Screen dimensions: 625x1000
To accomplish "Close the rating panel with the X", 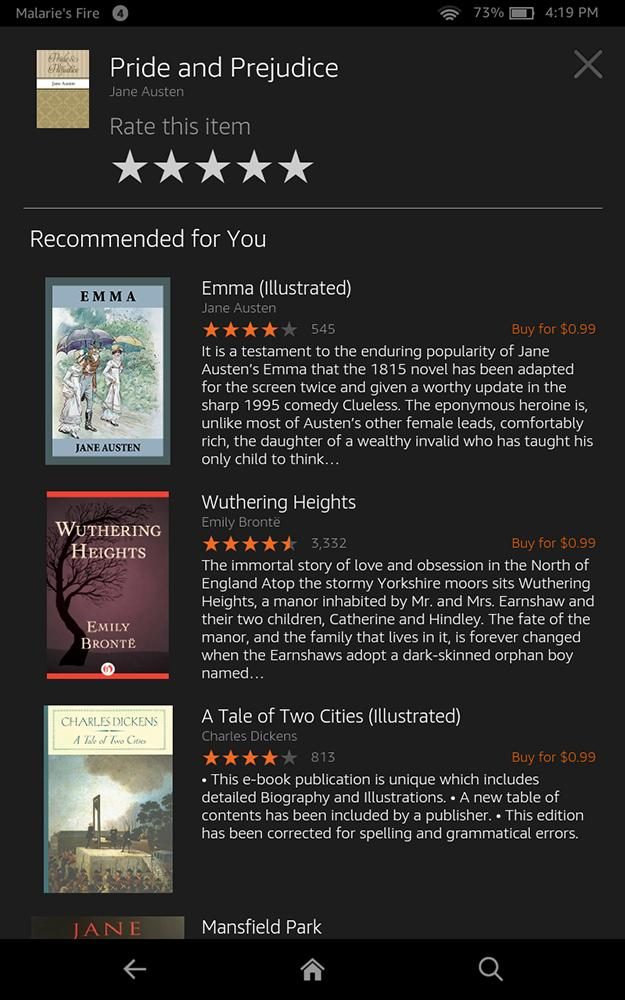I will 587,64.
